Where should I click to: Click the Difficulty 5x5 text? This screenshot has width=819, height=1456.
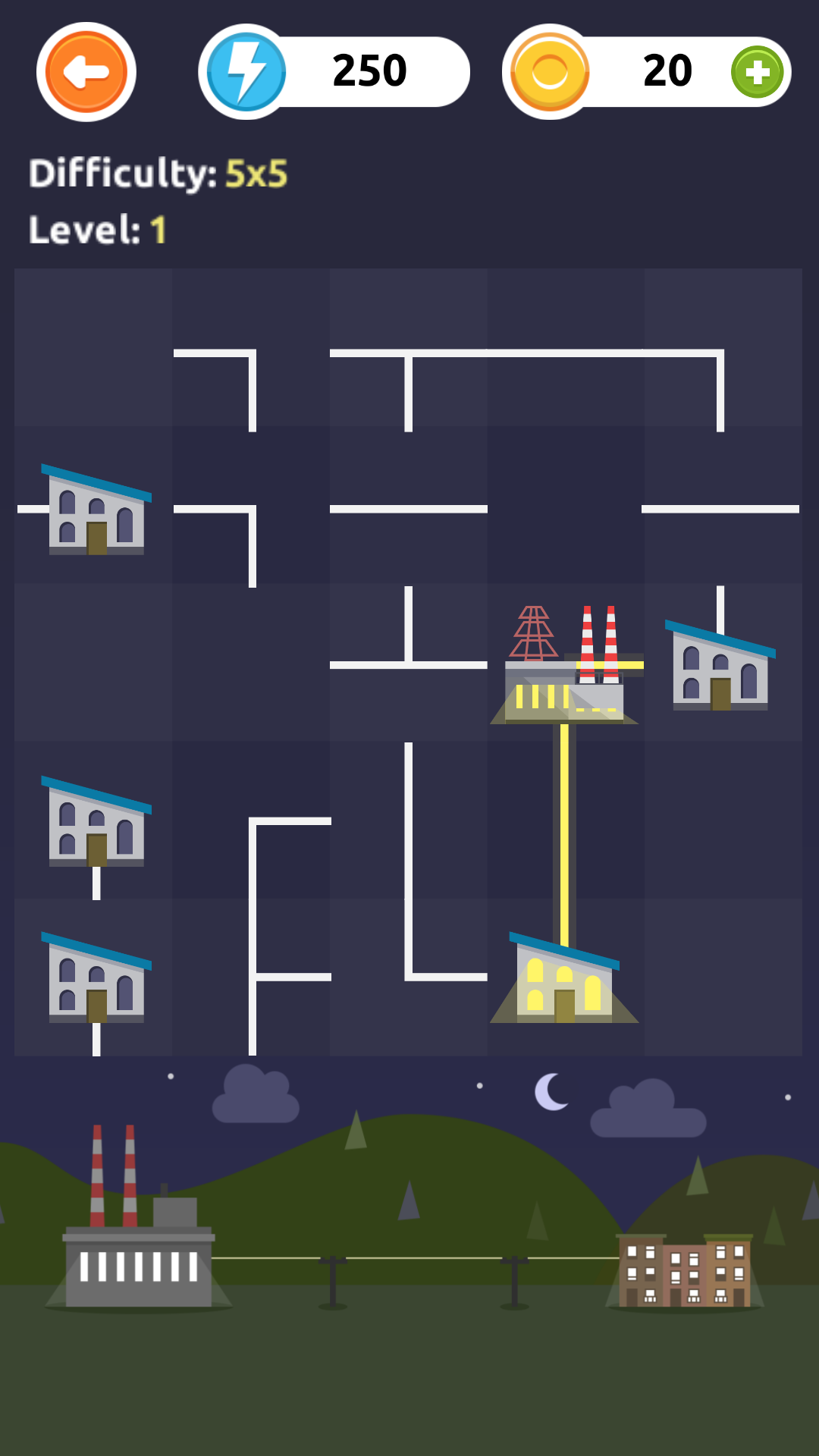155,173
